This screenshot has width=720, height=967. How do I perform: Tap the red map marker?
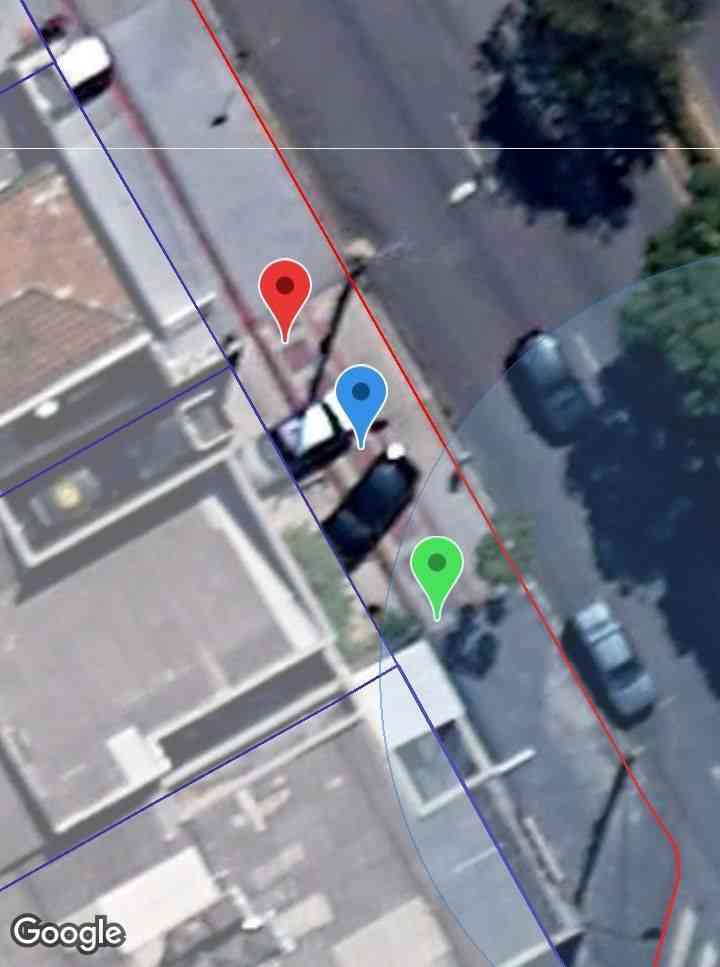[285, 289]
